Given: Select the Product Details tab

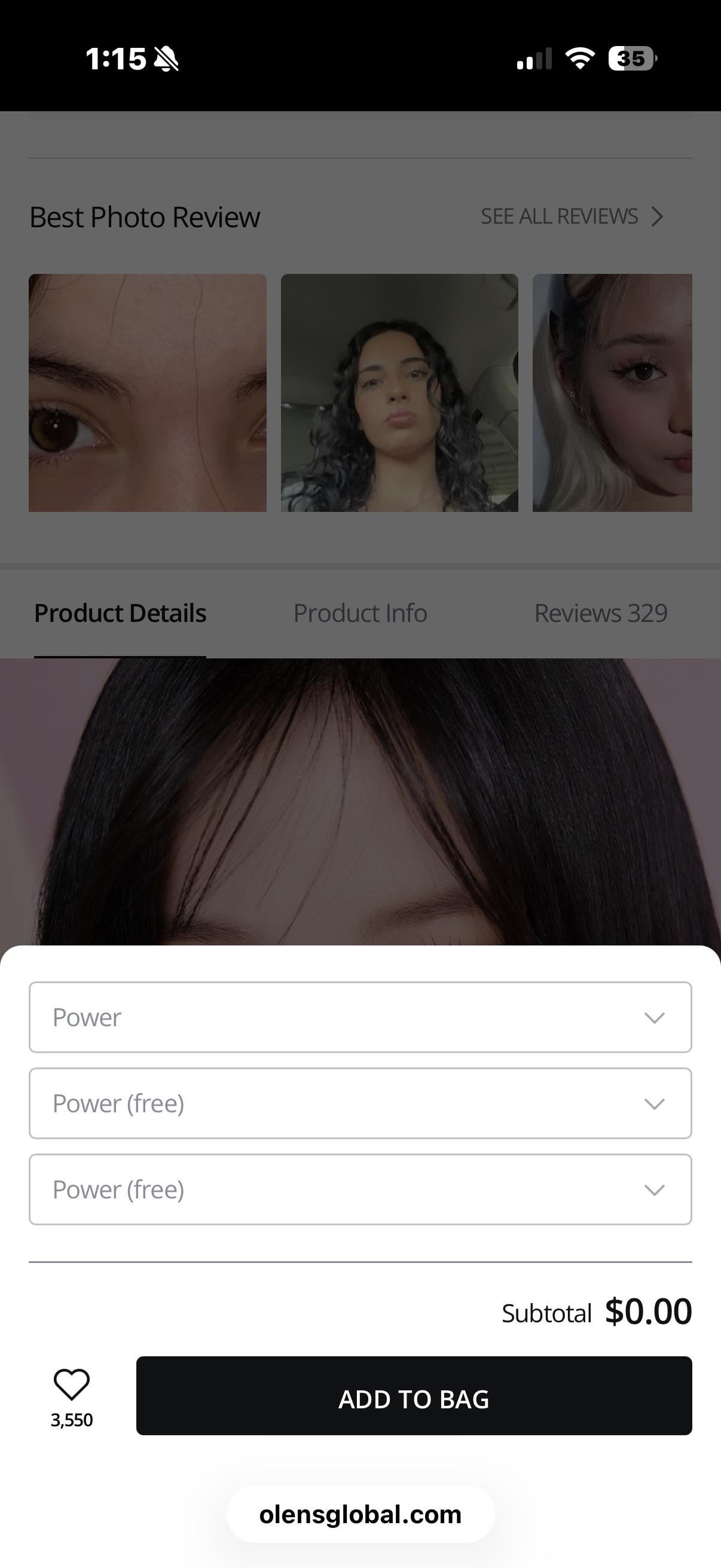Looking at the screenshot, I should point(120,613).
